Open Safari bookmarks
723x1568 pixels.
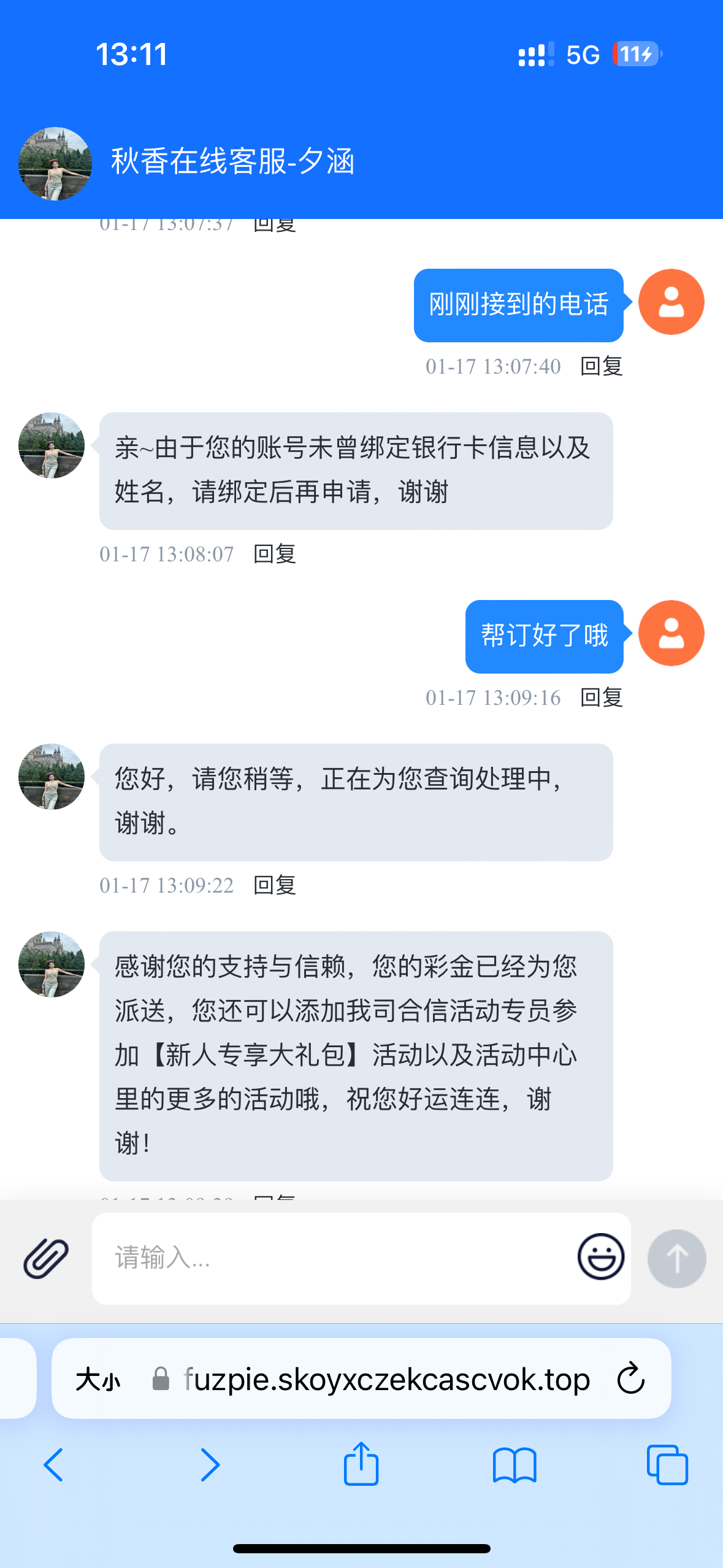pos(515,1465)
